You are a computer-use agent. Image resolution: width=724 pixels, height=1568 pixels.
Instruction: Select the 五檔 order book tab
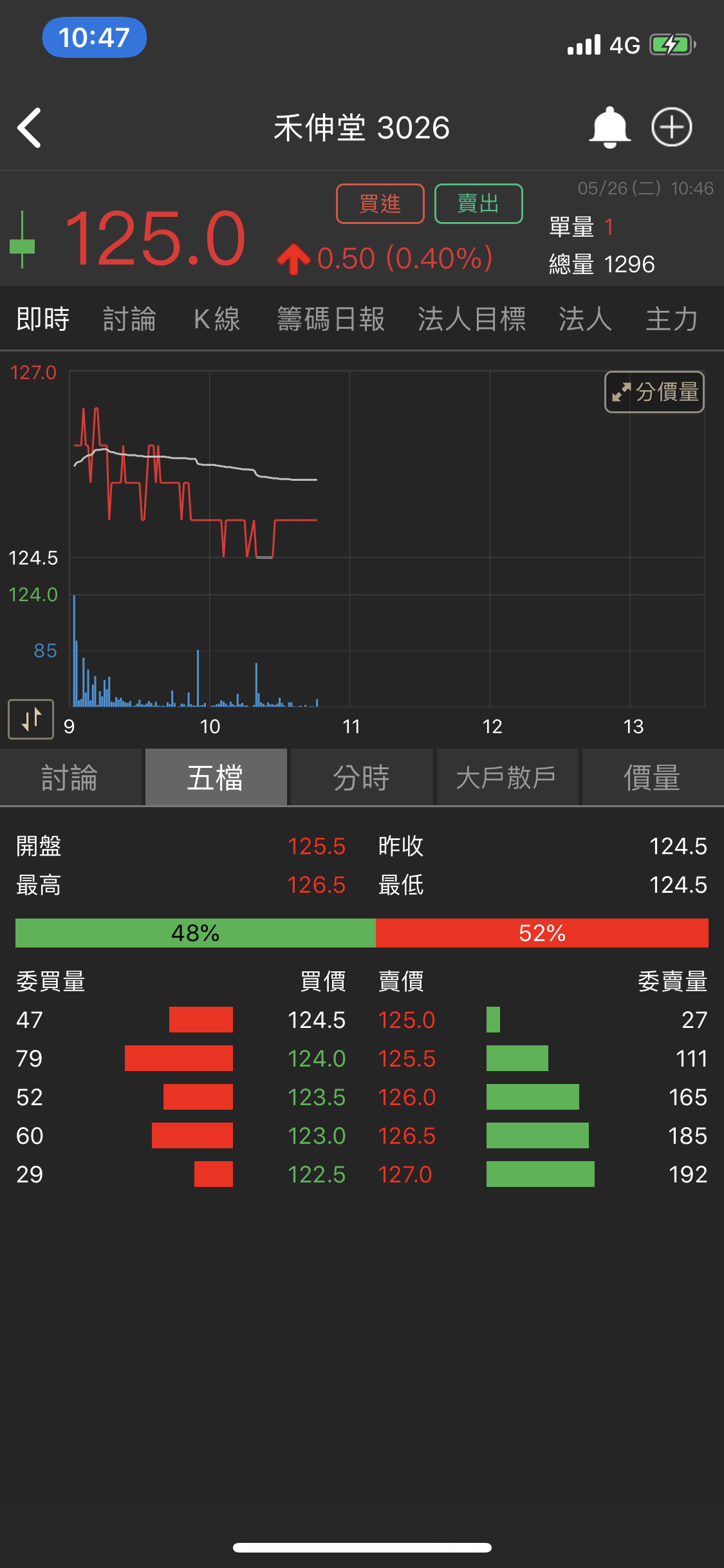216,778
